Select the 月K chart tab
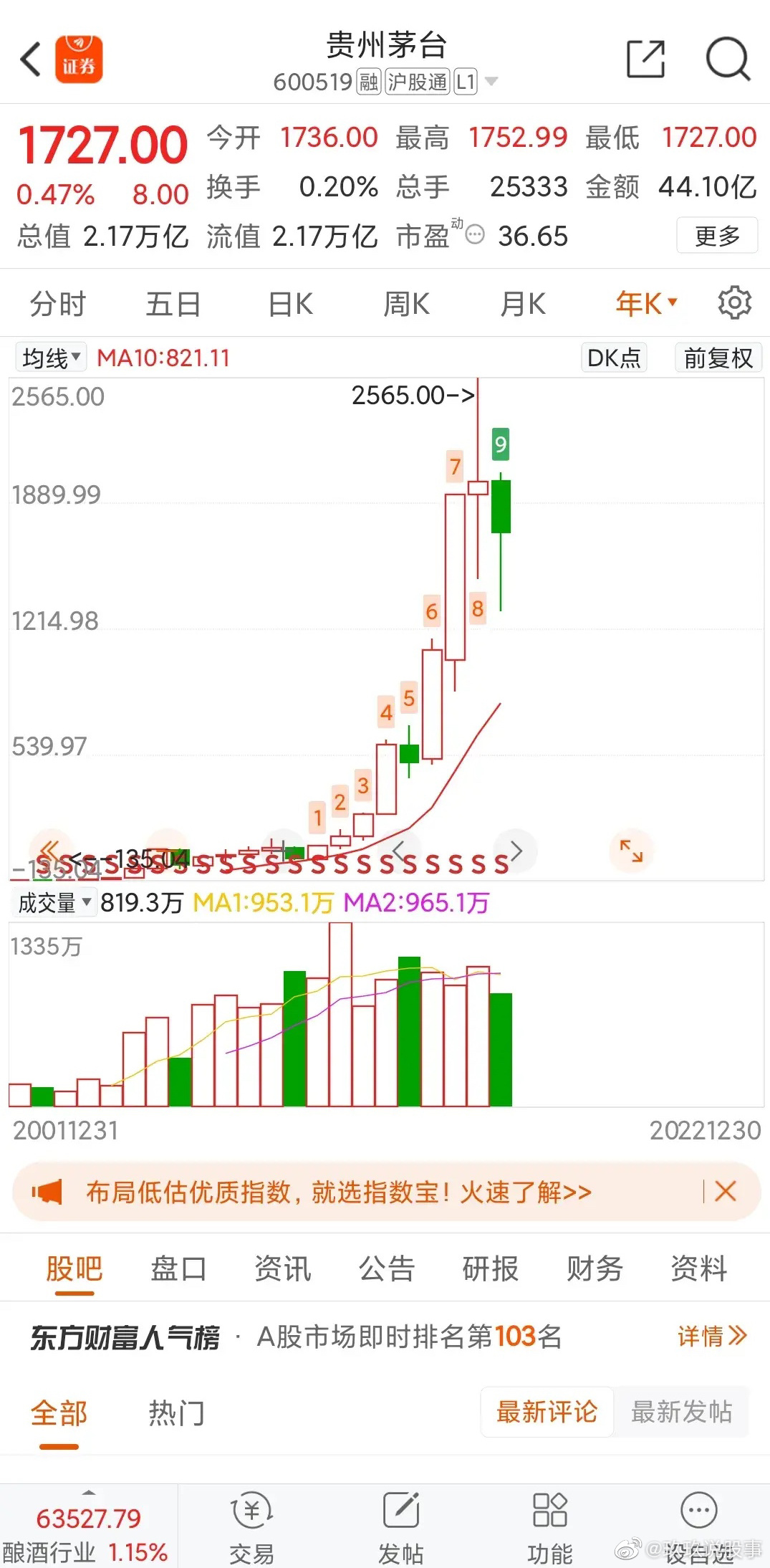 point(522,304)
